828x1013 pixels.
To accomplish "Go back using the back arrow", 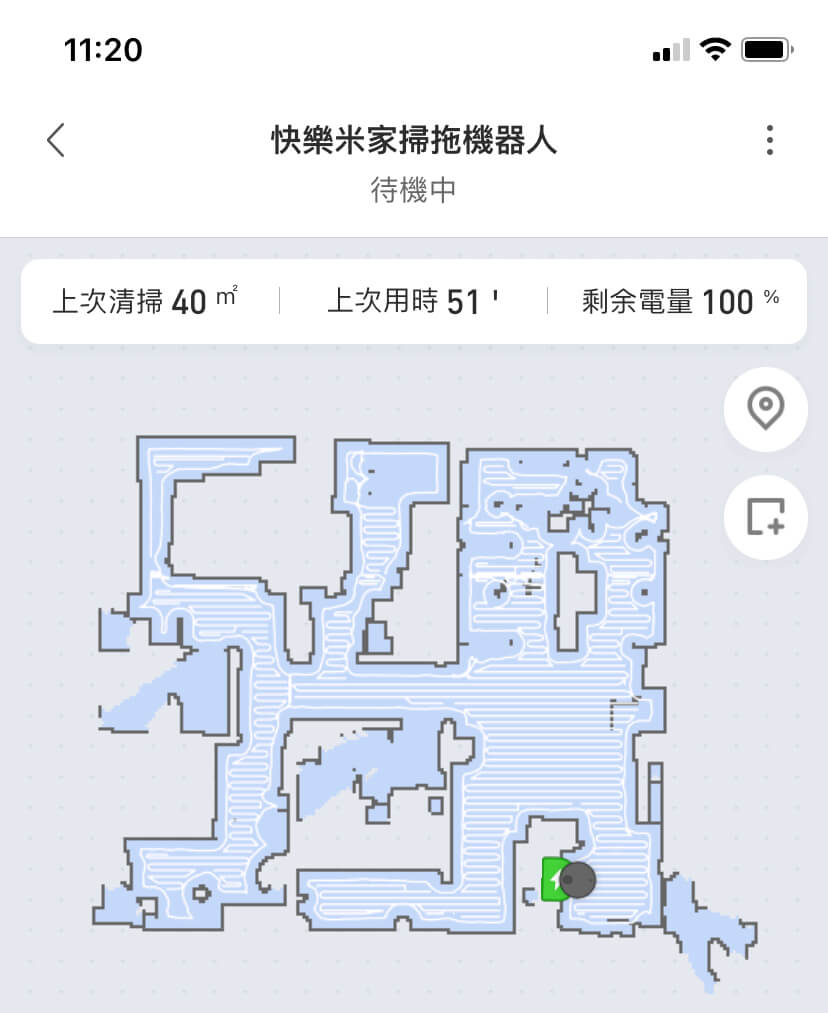I will 56,141.
